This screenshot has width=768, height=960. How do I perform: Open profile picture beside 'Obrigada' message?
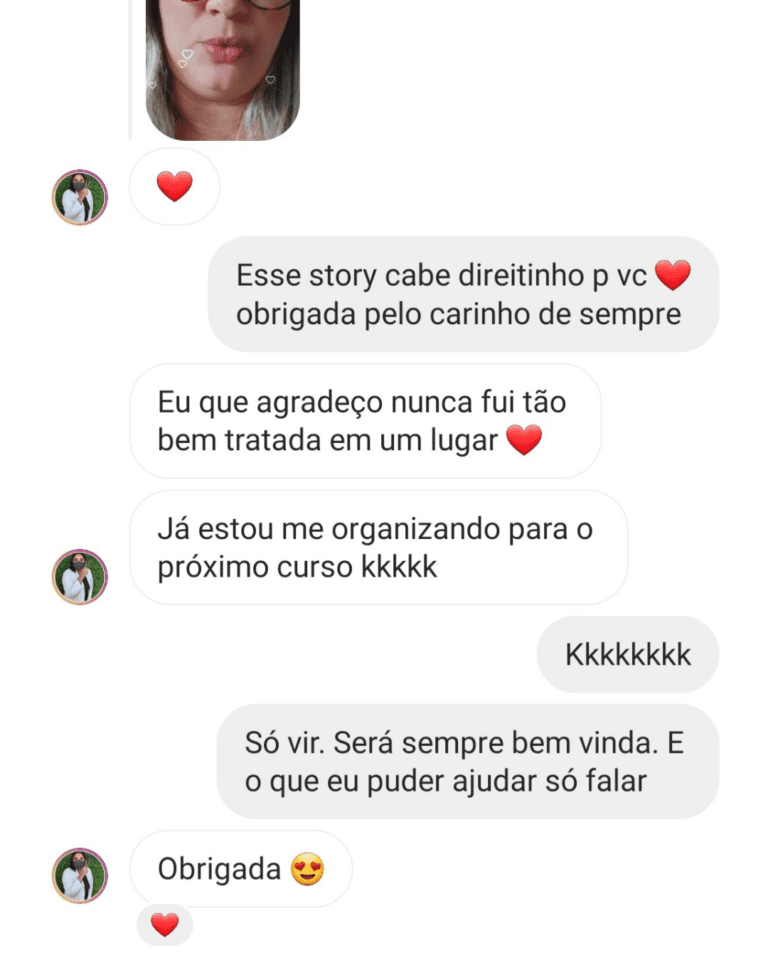(80, 876)
